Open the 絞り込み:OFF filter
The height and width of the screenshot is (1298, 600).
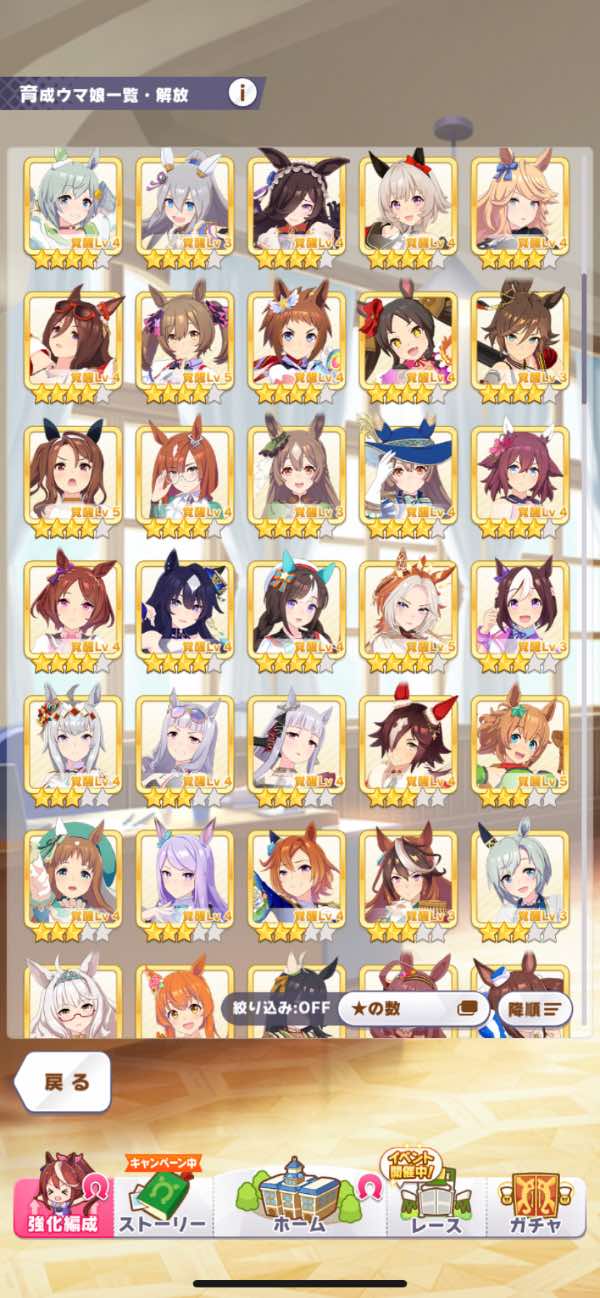(x=276, y=1007)
